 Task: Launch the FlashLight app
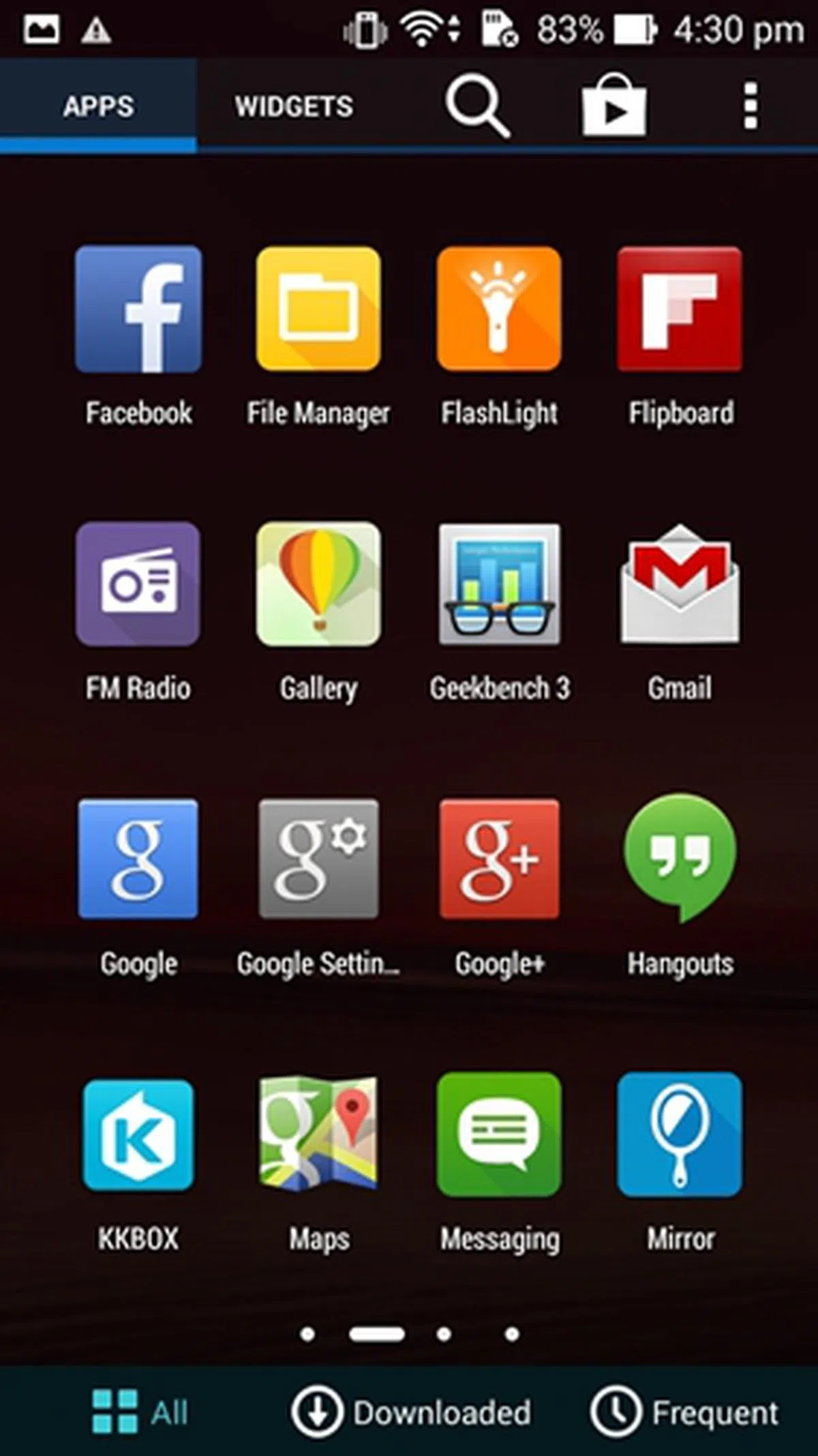click(499, 309)
